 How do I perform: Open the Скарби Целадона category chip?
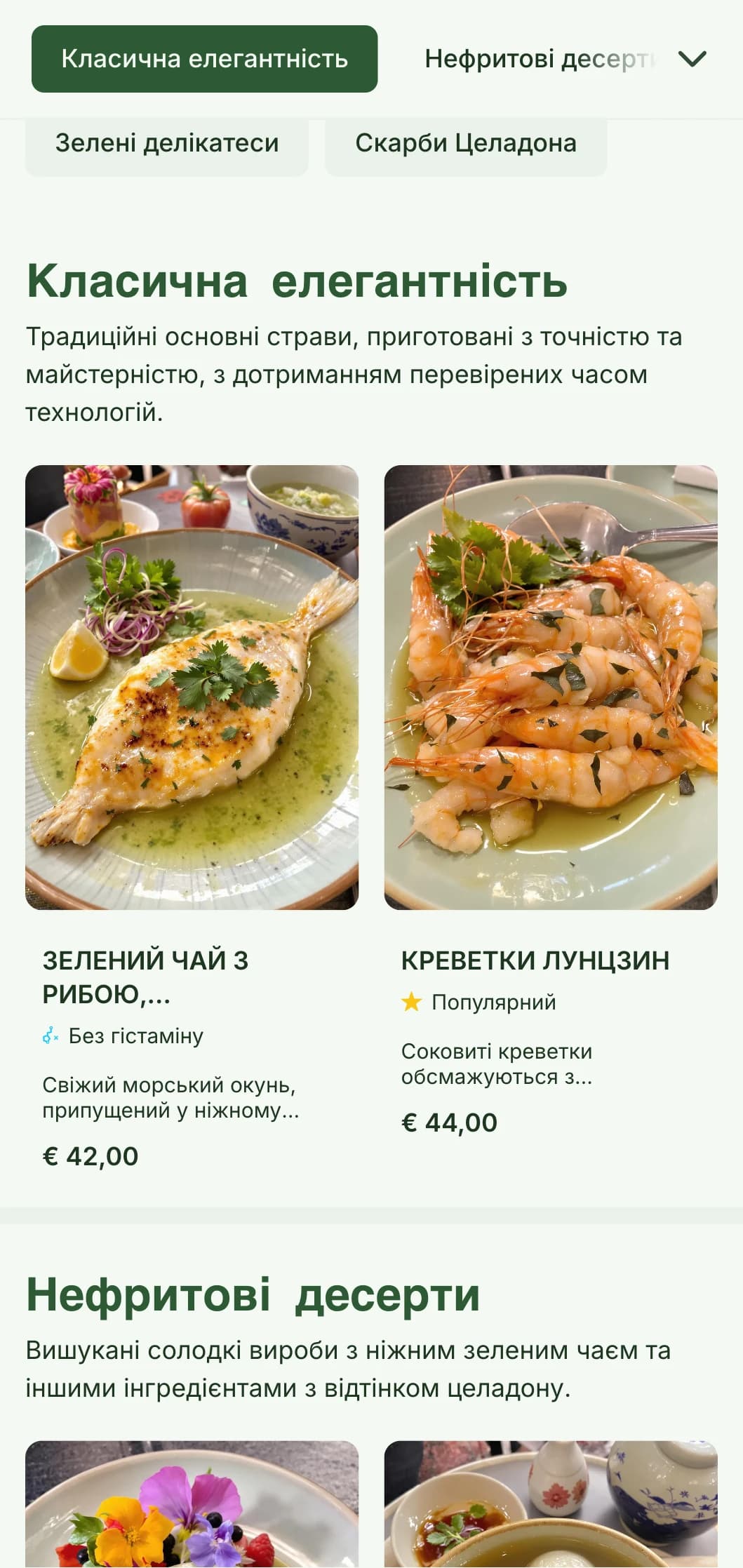coord(465,144)
